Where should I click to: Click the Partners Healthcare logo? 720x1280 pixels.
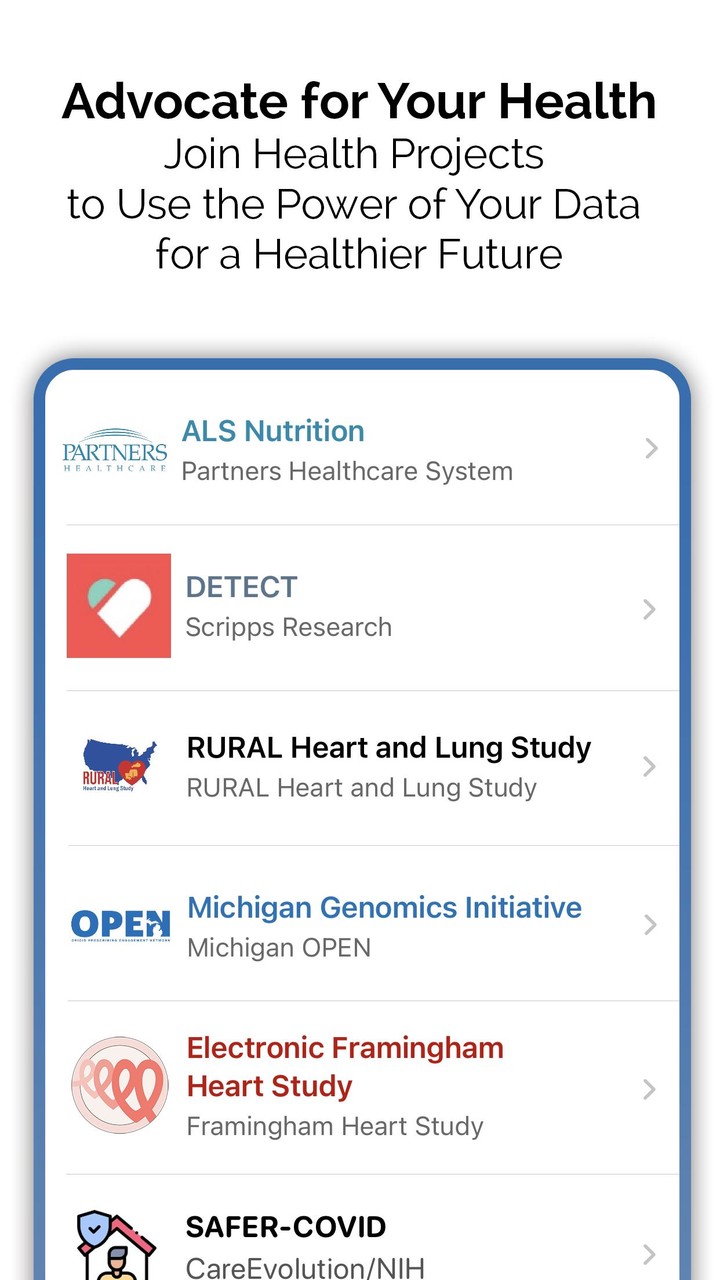(113, 452)
